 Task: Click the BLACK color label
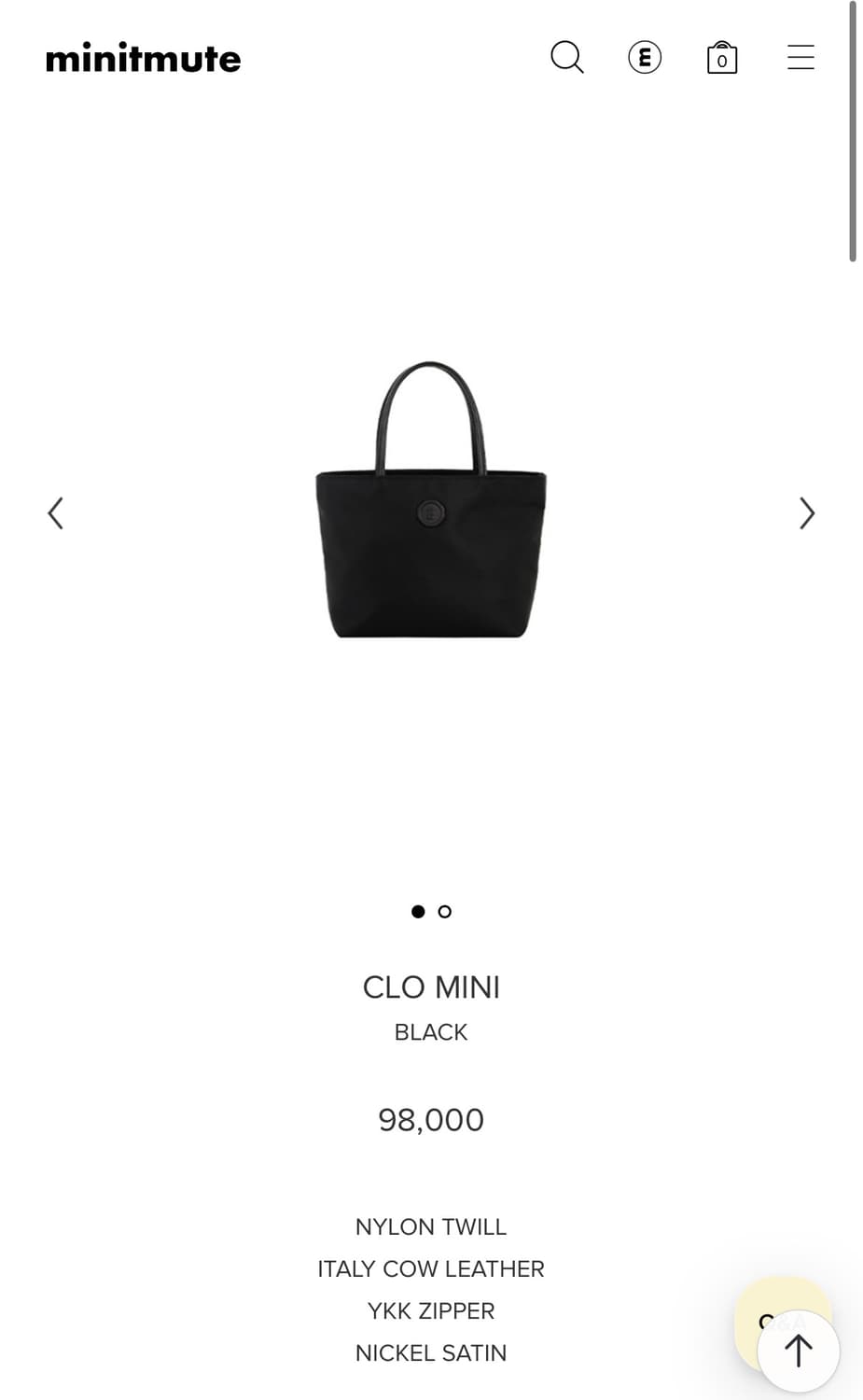431,1032
